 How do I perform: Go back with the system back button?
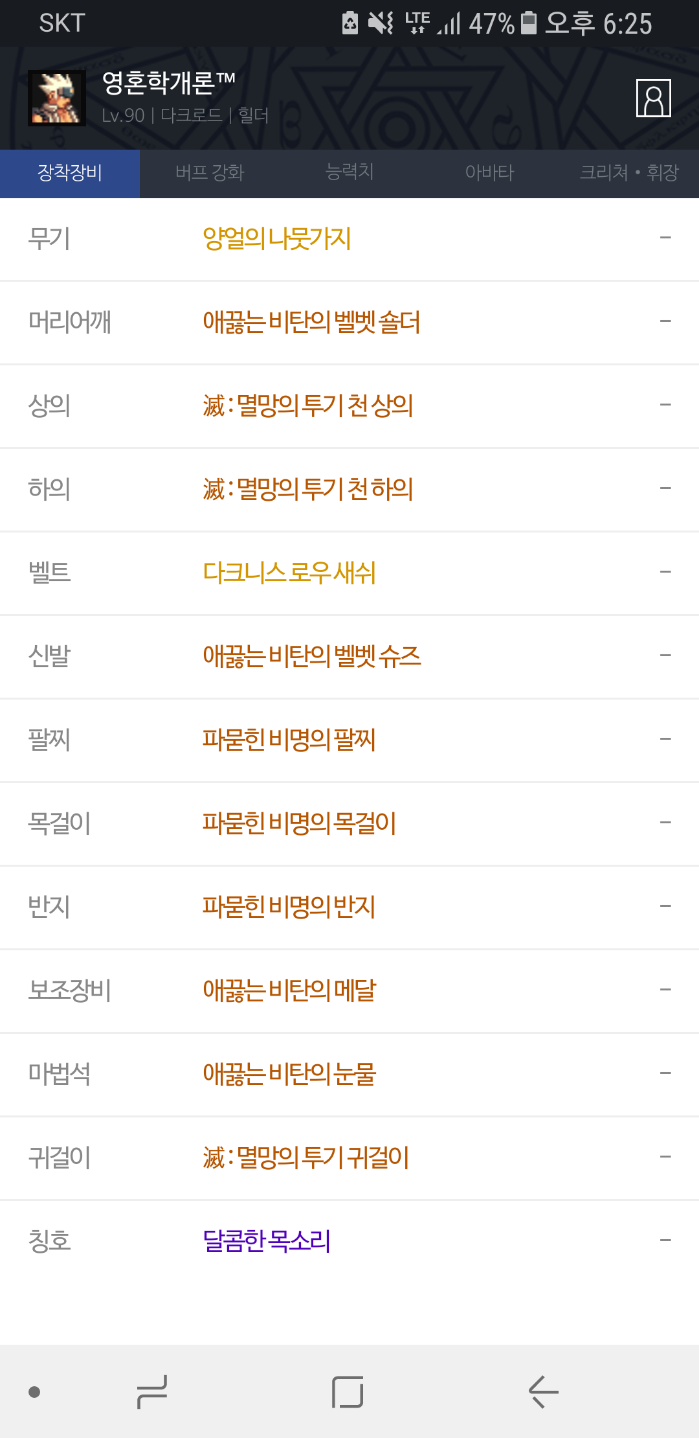coord(542,1391)
